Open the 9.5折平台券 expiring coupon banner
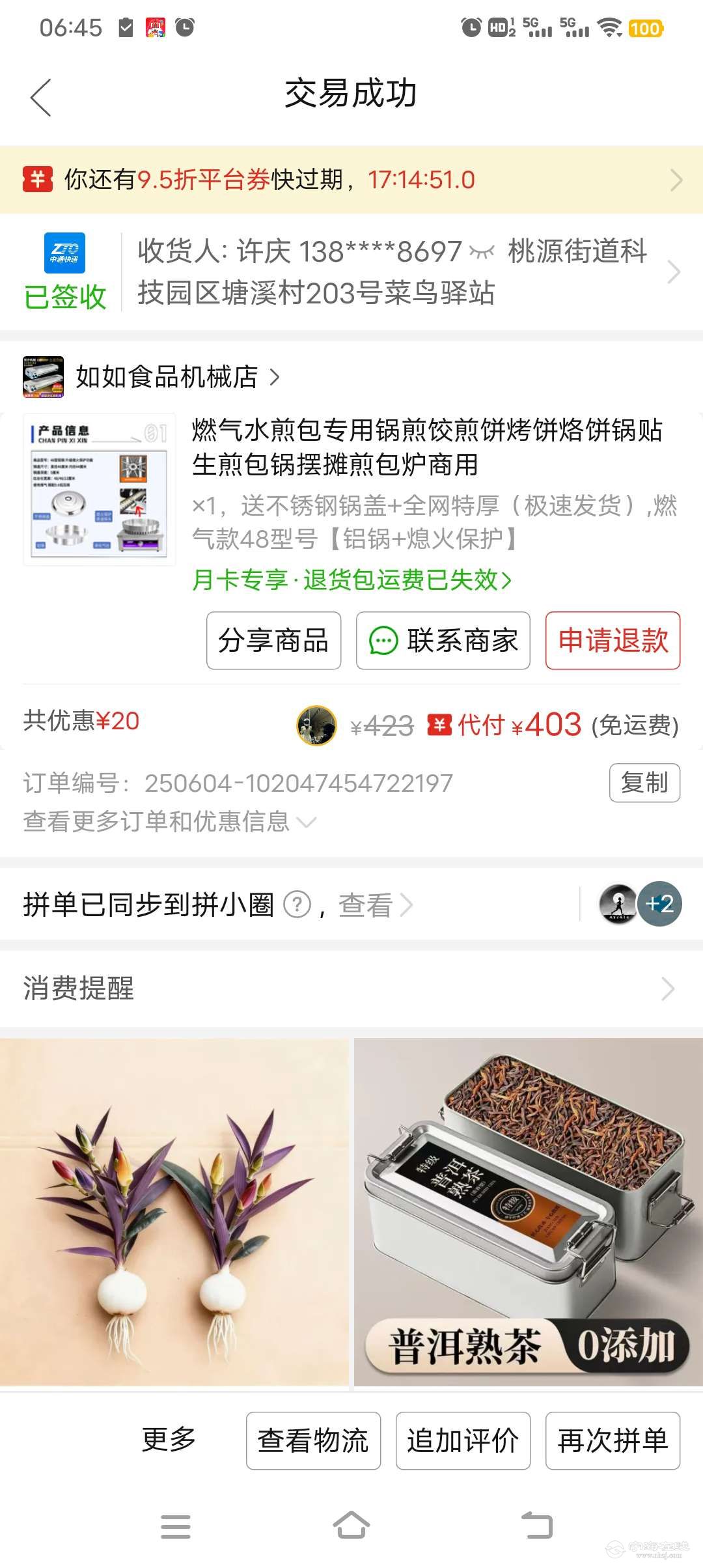The image size is (703, 1568). [351, 180]
